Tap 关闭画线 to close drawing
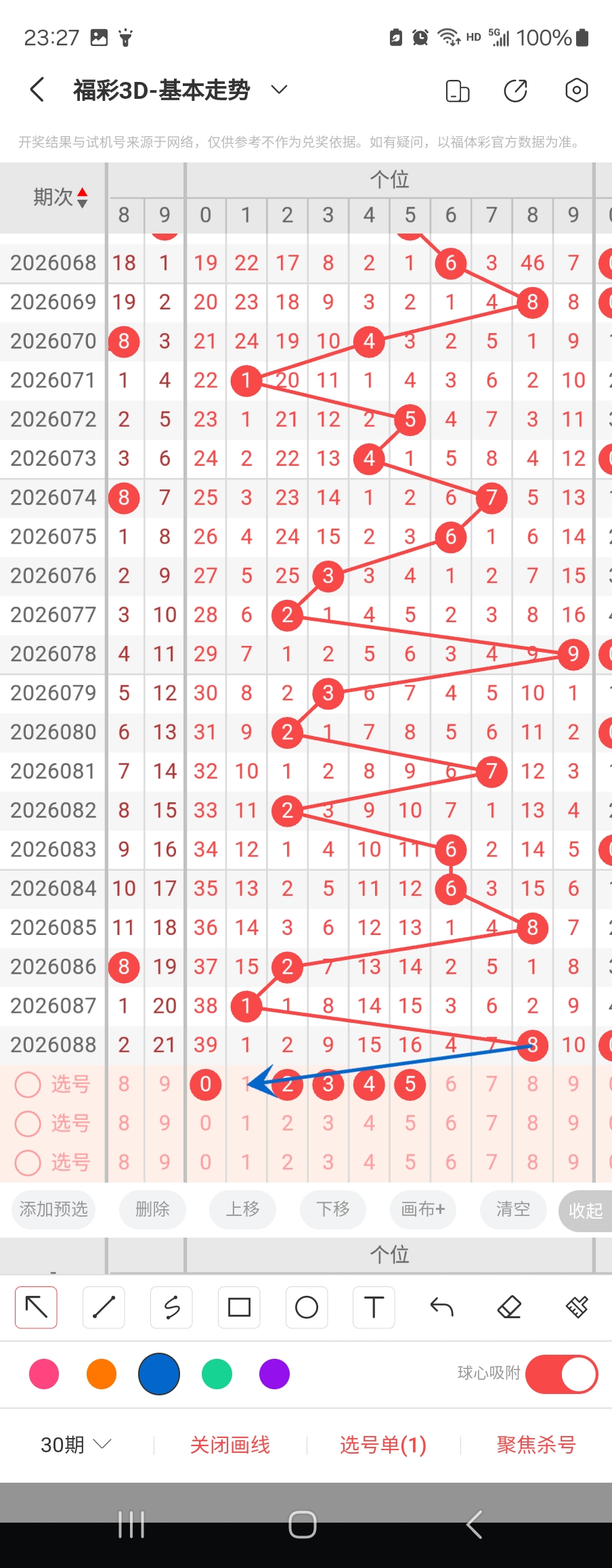The width and height of the screenshot is (612, 1568). click(230, 1445)
